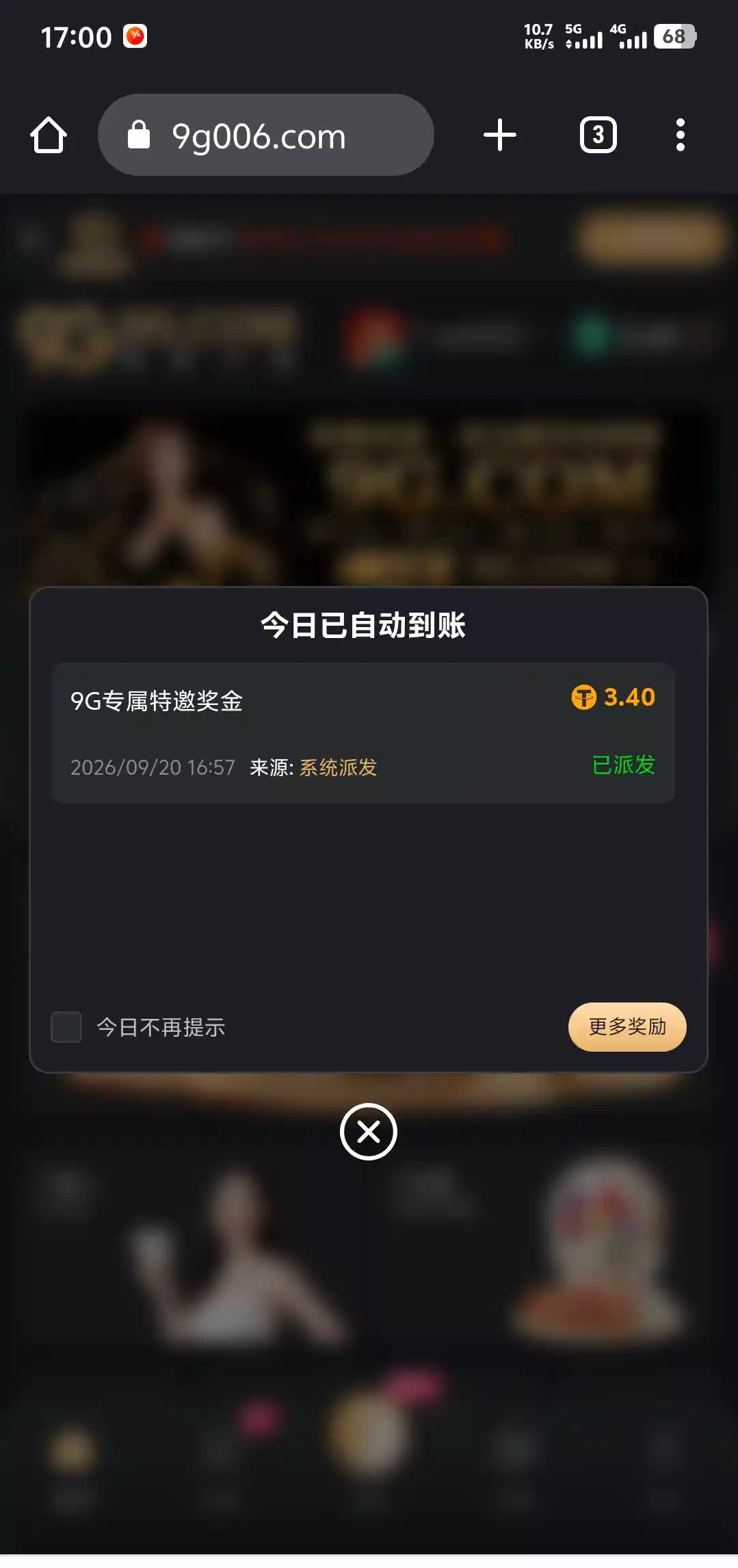Open the browser overflow menu
Viewport: 738px width, 1568px height.
pos(680,135)
